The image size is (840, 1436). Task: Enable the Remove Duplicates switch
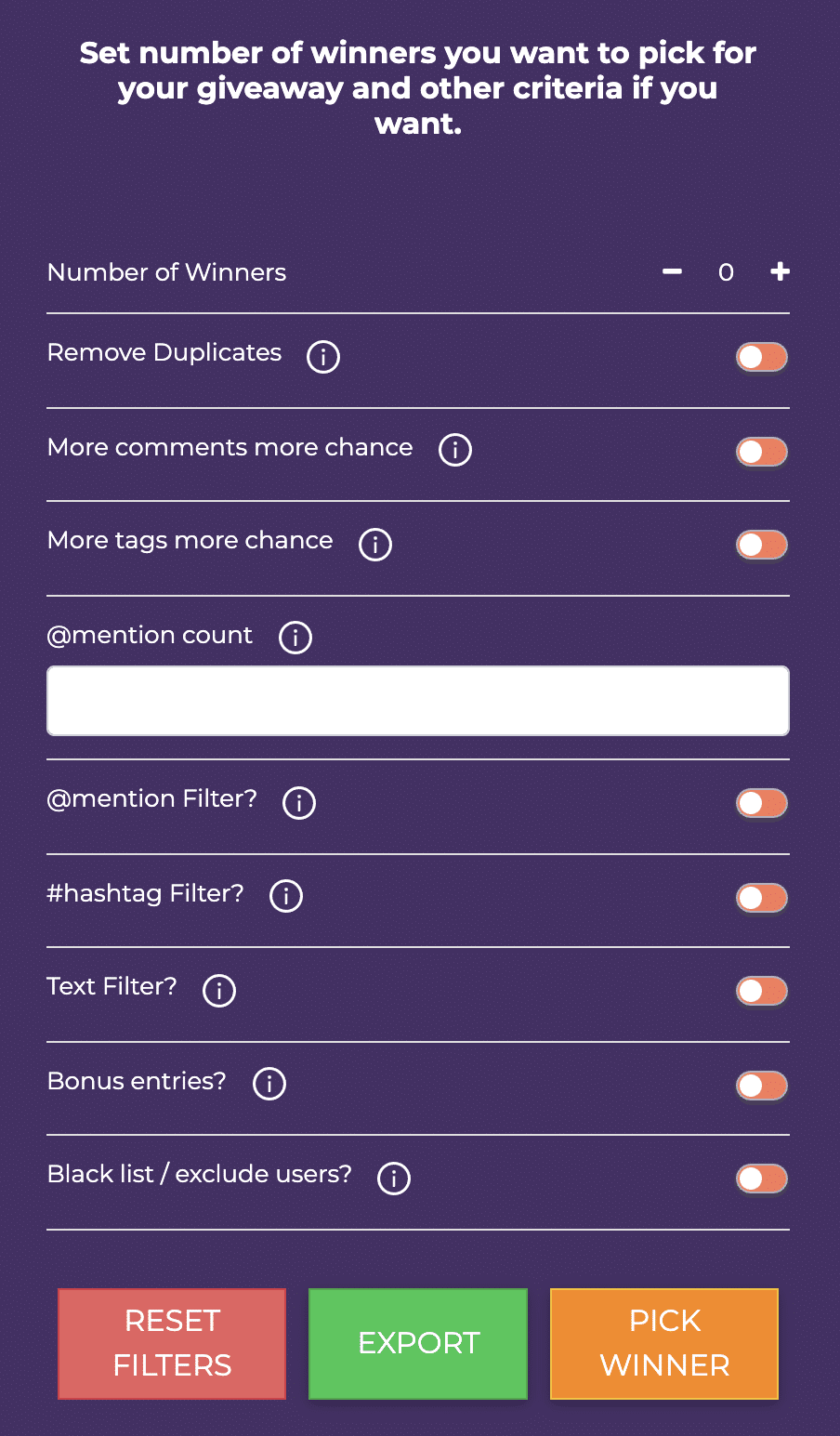(762, 357)
